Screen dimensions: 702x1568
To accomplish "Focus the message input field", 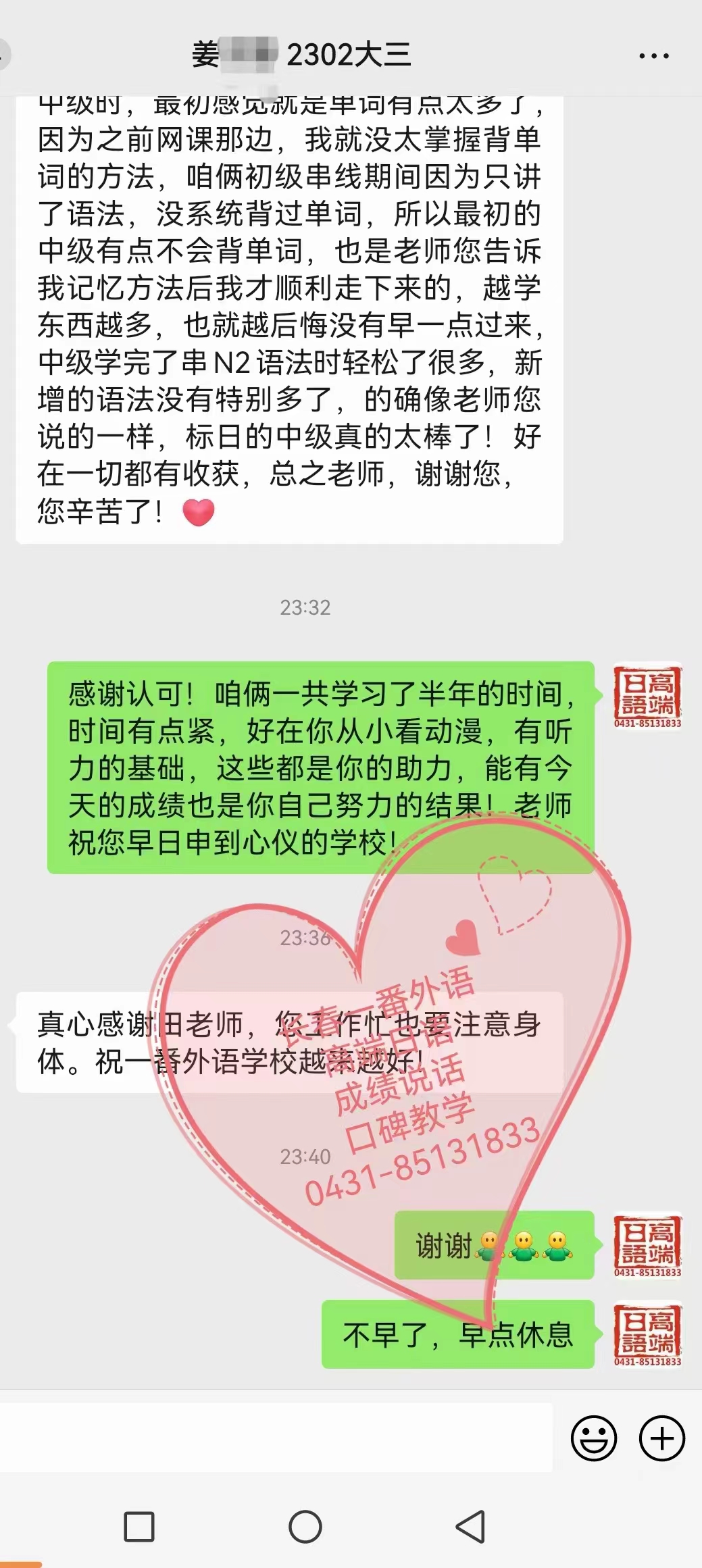I will pyautogui.click(x=276, y=1438).
